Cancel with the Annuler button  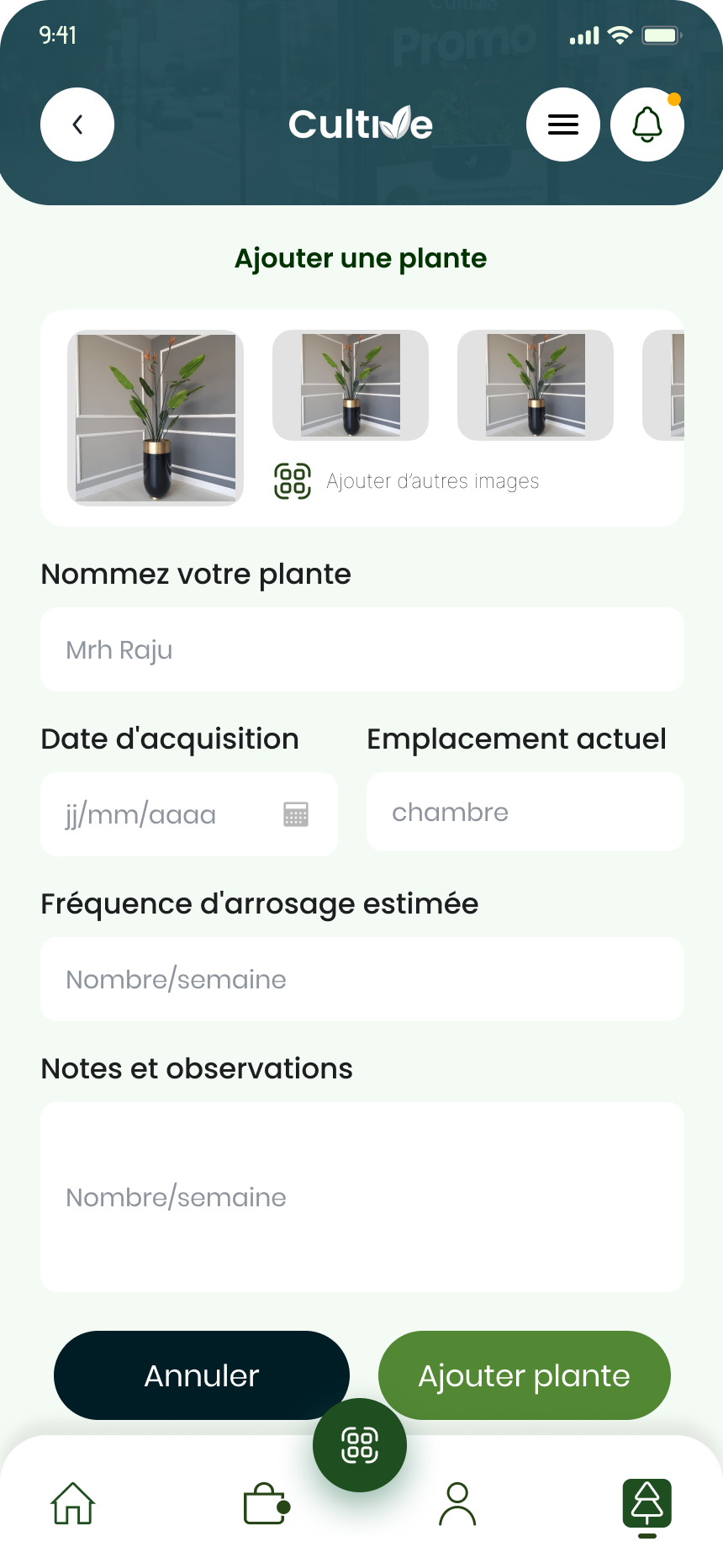[x=202, y=1375]
